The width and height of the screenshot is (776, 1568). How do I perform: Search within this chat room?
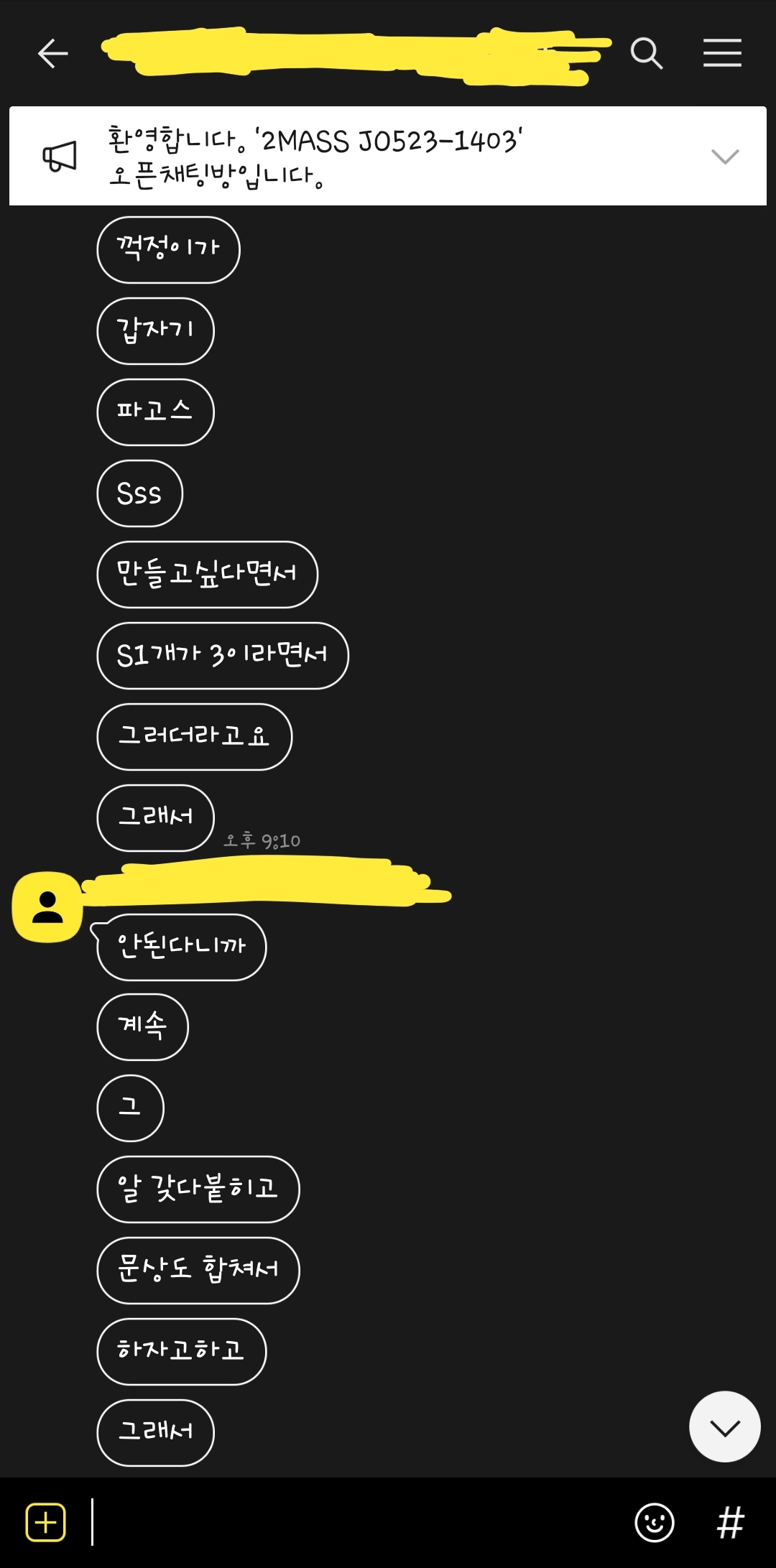point(646,53)
